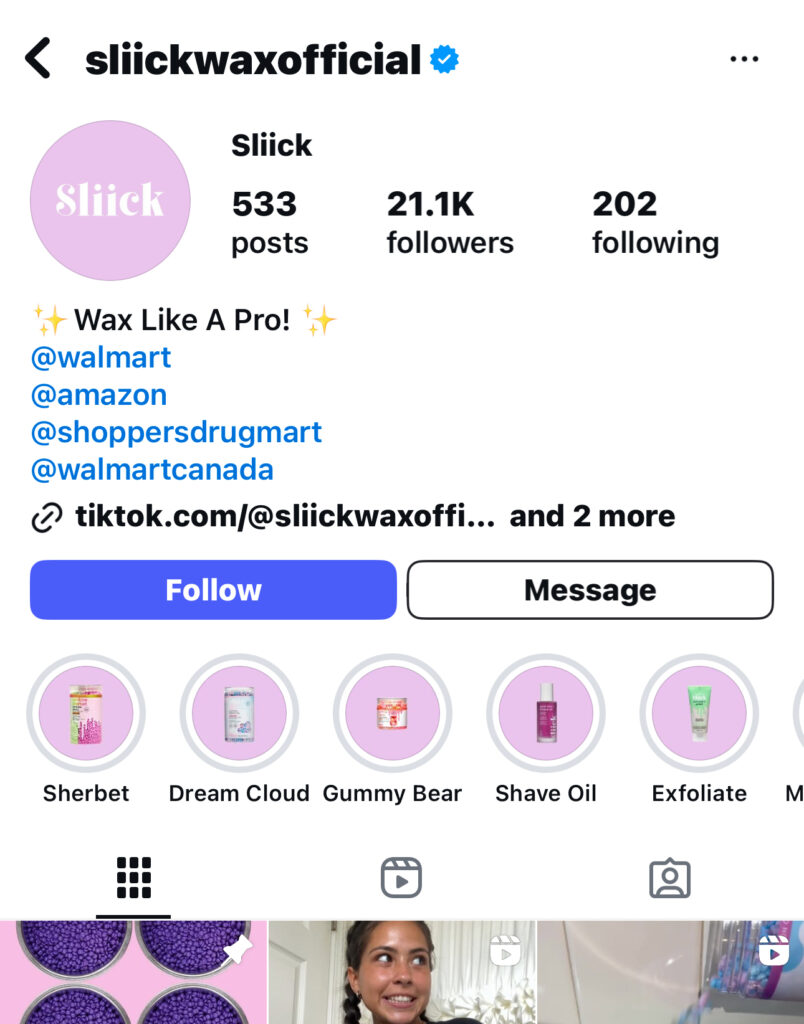The width and height of the screenshot is (804, 1024).
Task: Message the Sliick account
Action: point(590,590)
